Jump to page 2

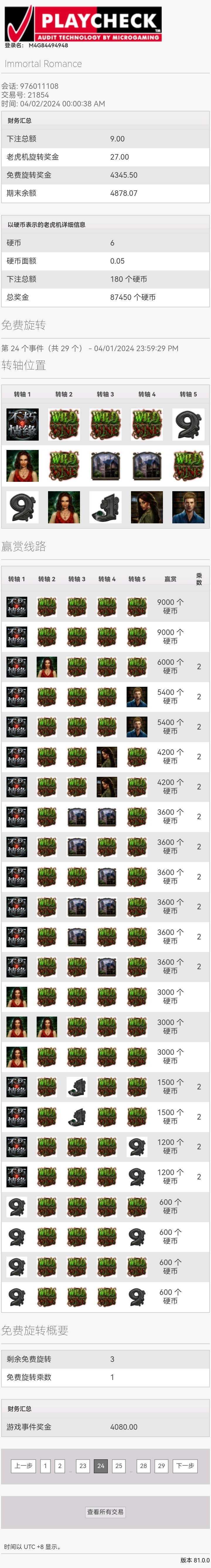tap(60, 1466)
